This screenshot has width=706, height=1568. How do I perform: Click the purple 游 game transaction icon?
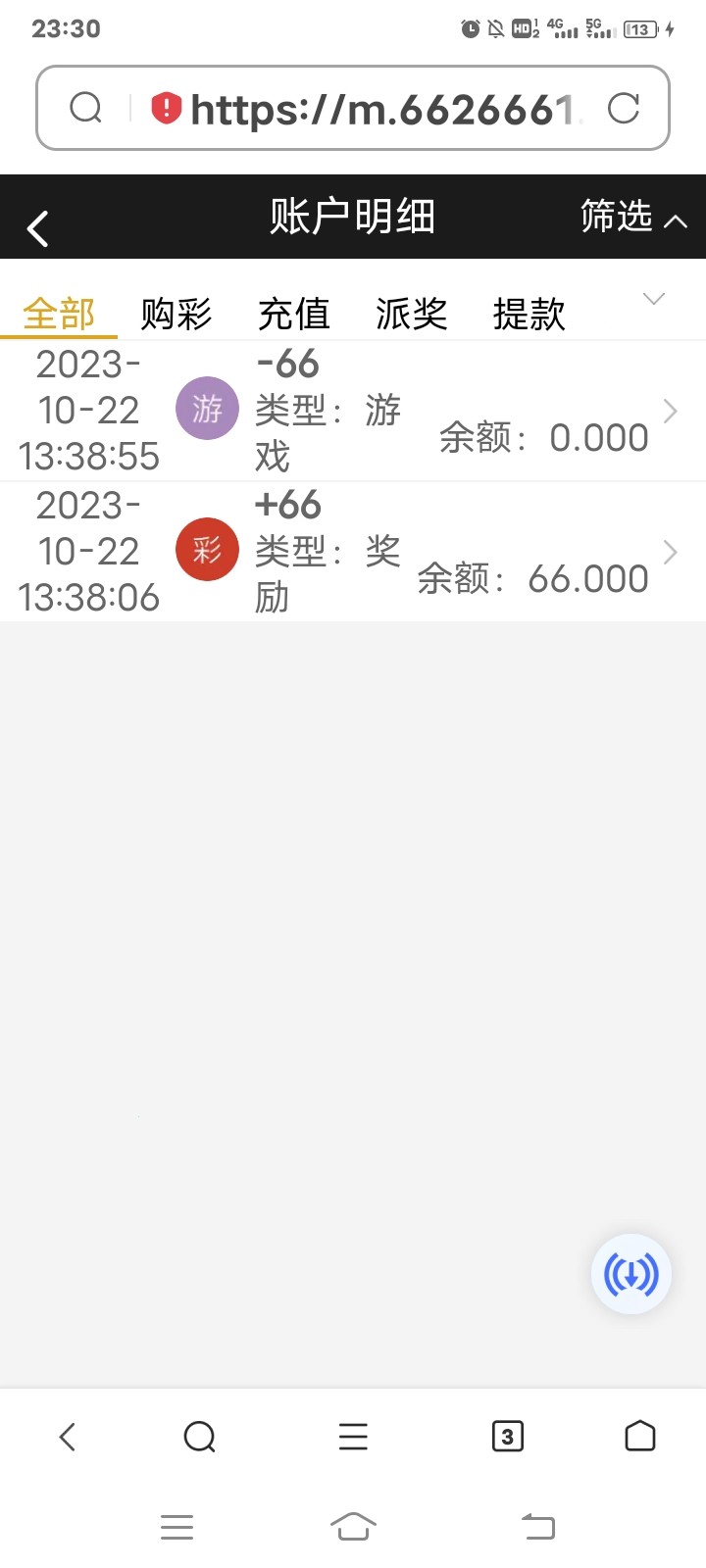pos(207,408)
